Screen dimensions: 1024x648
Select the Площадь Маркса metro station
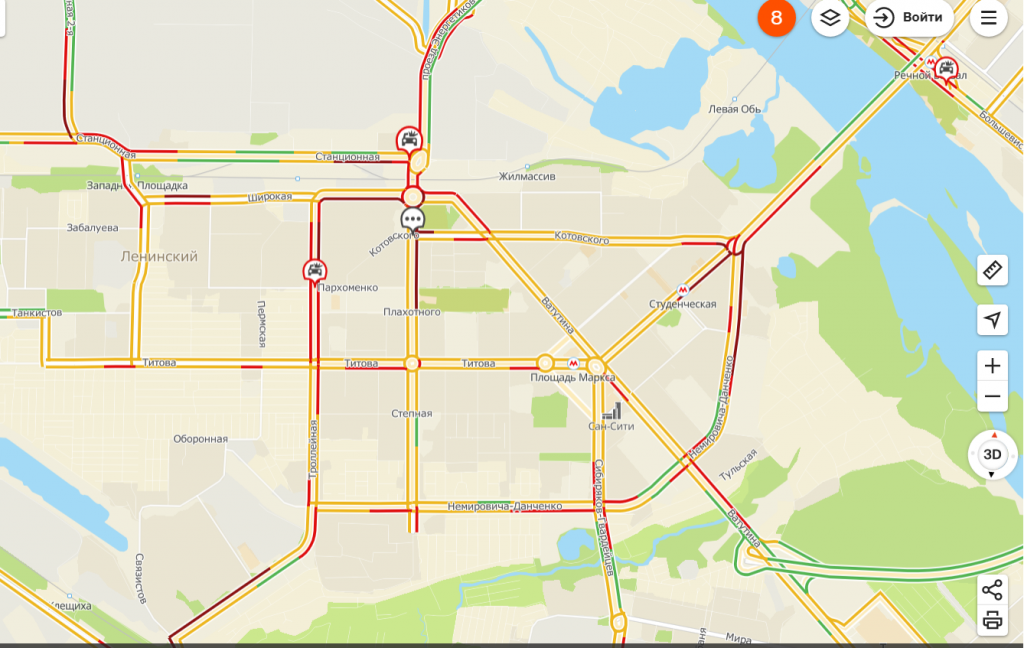[x=574, y=364]
